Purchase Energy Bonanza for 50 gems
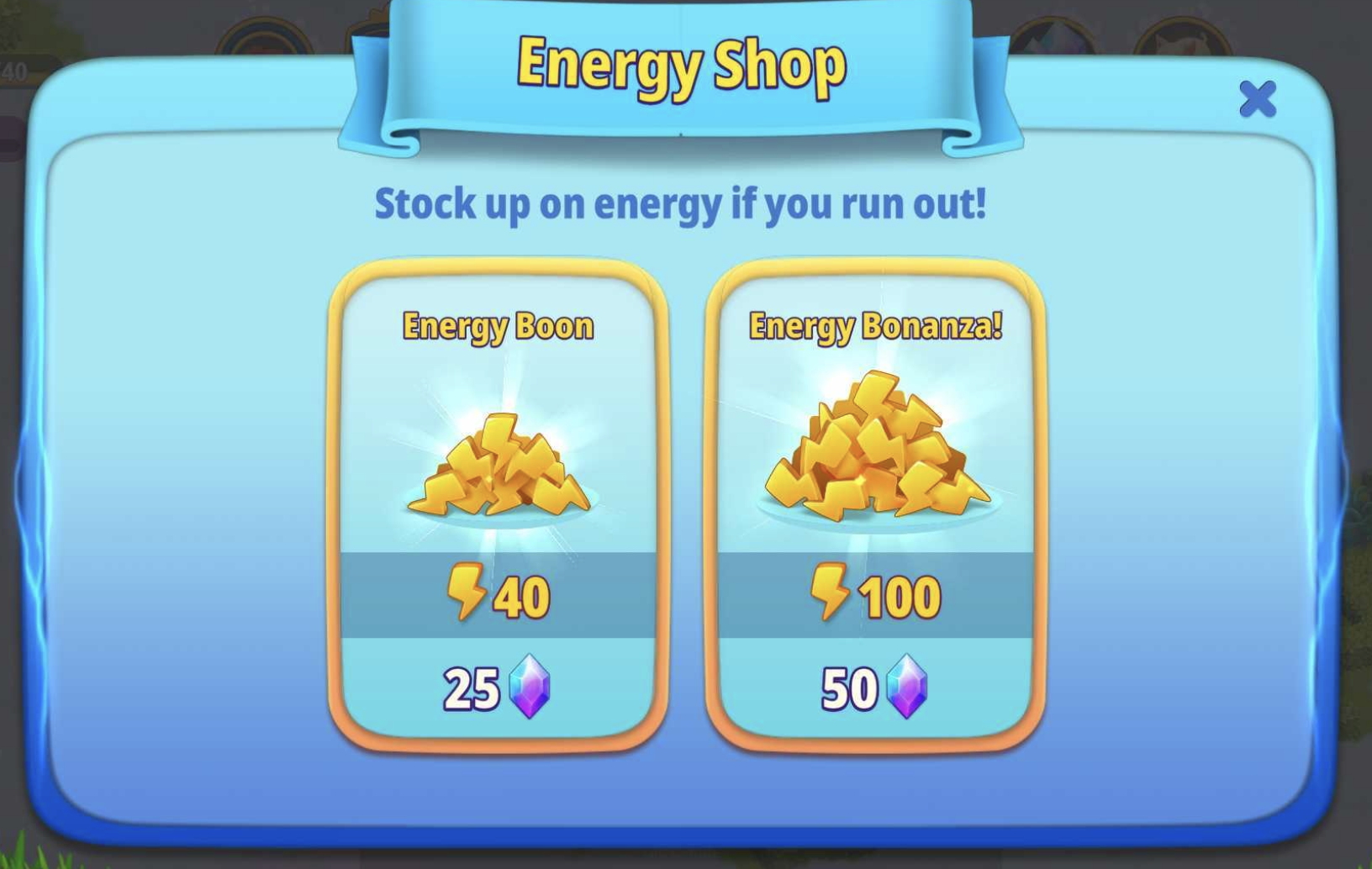Viewport: 1372px width, 869px height. [x=875, y=687]
